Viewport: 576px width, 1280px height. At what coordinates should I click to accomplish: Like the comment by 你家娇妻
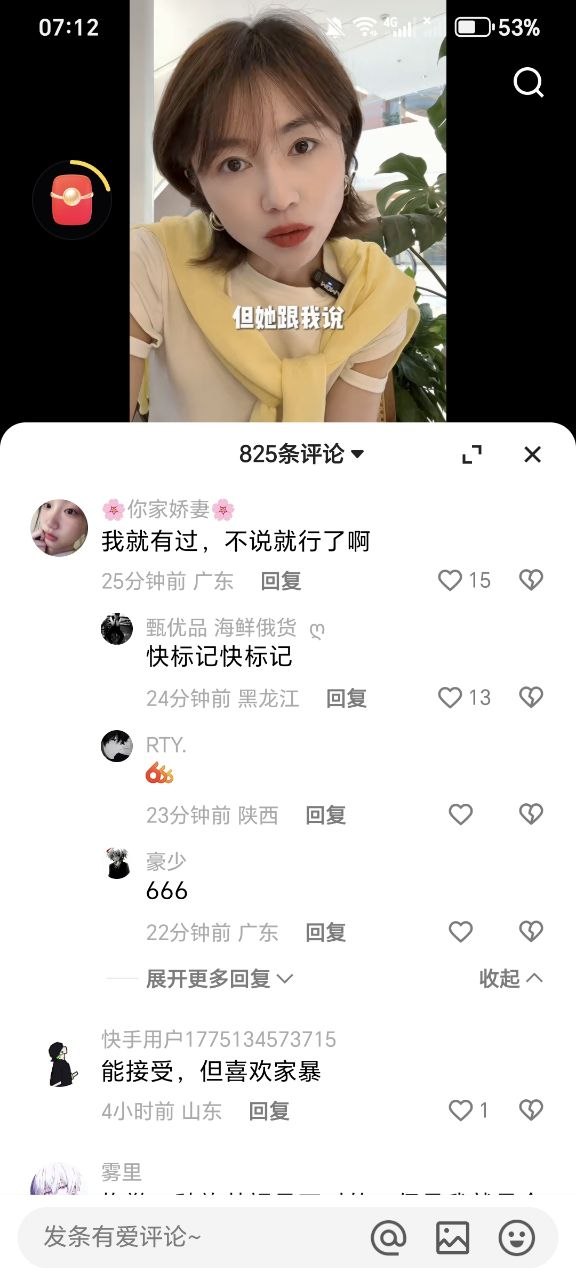pyautogui.click(x=465, y=580)
